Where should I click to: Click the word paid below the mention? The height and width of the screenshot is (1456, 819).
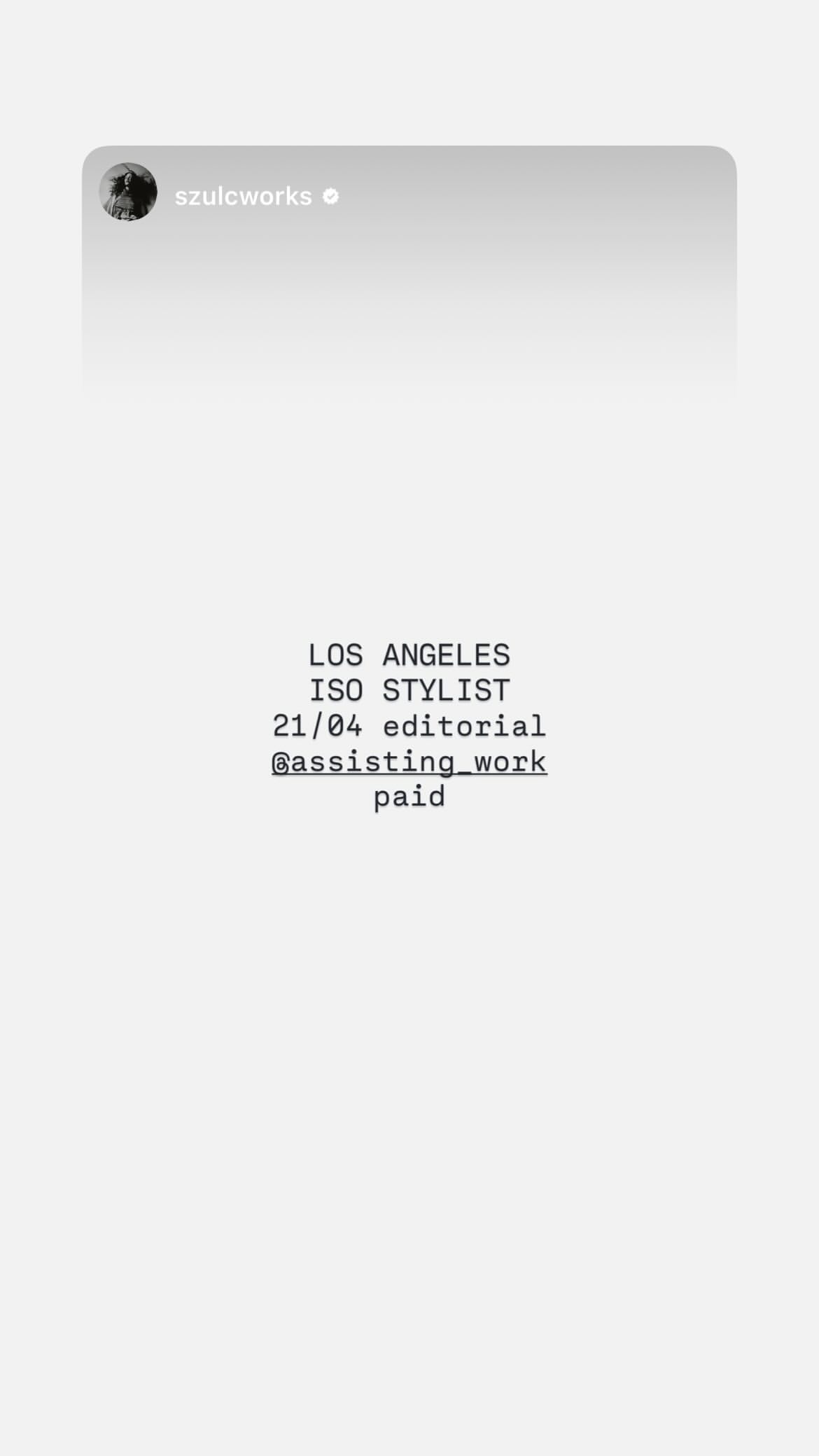pyautogui.click(x=409, y=796)
